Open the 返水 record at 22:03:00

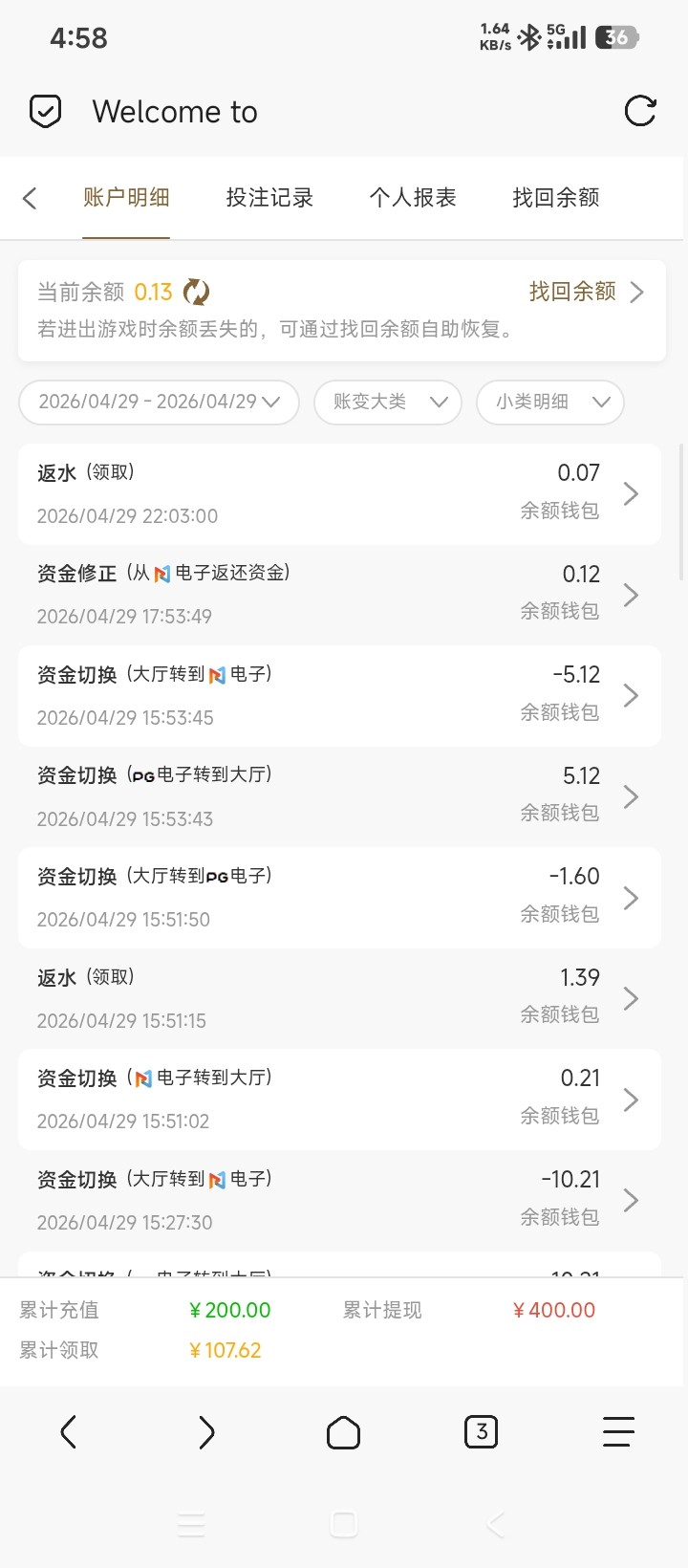pos(339,494)
